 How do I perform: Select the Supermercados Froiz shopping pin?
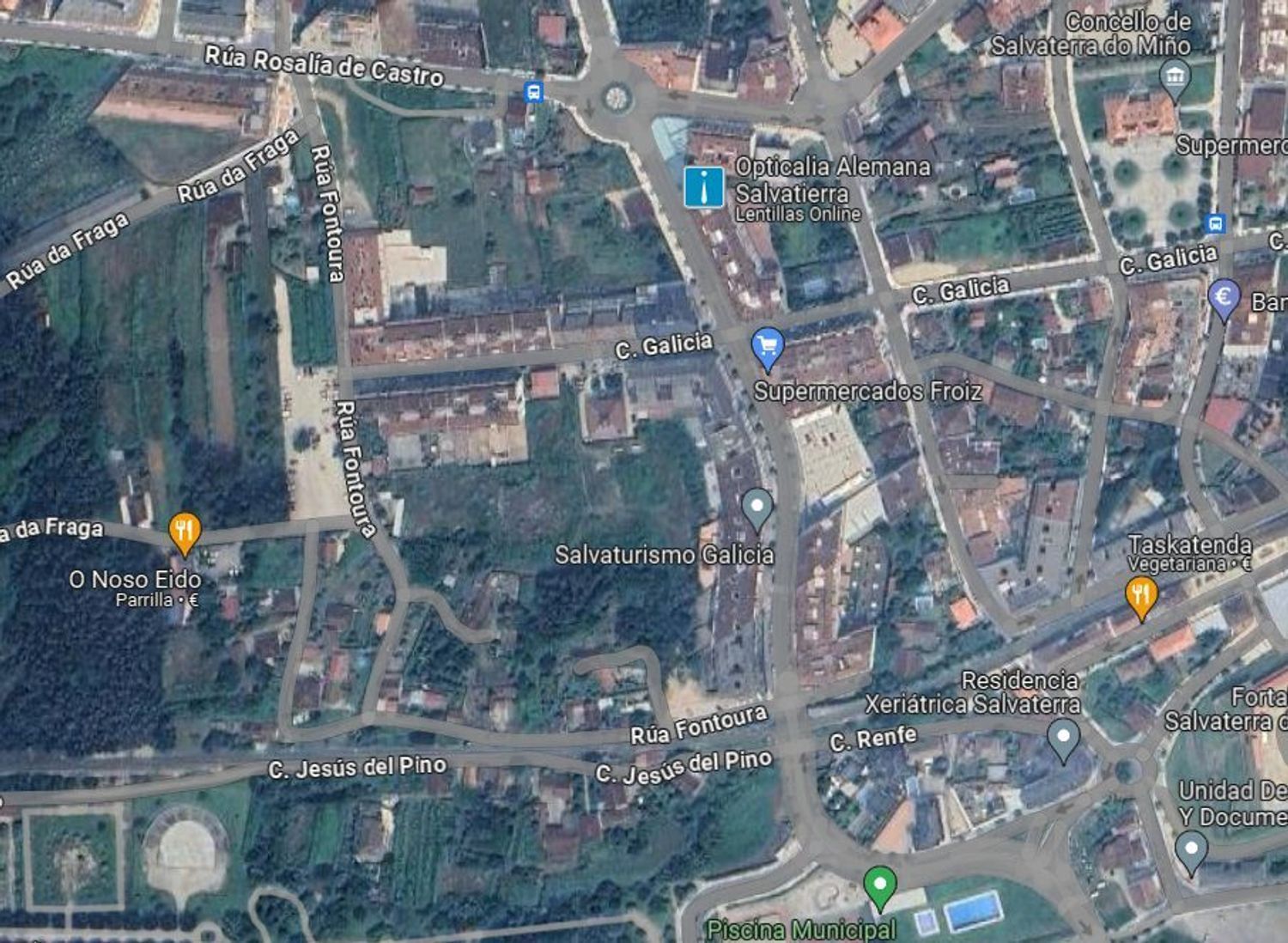767,347
